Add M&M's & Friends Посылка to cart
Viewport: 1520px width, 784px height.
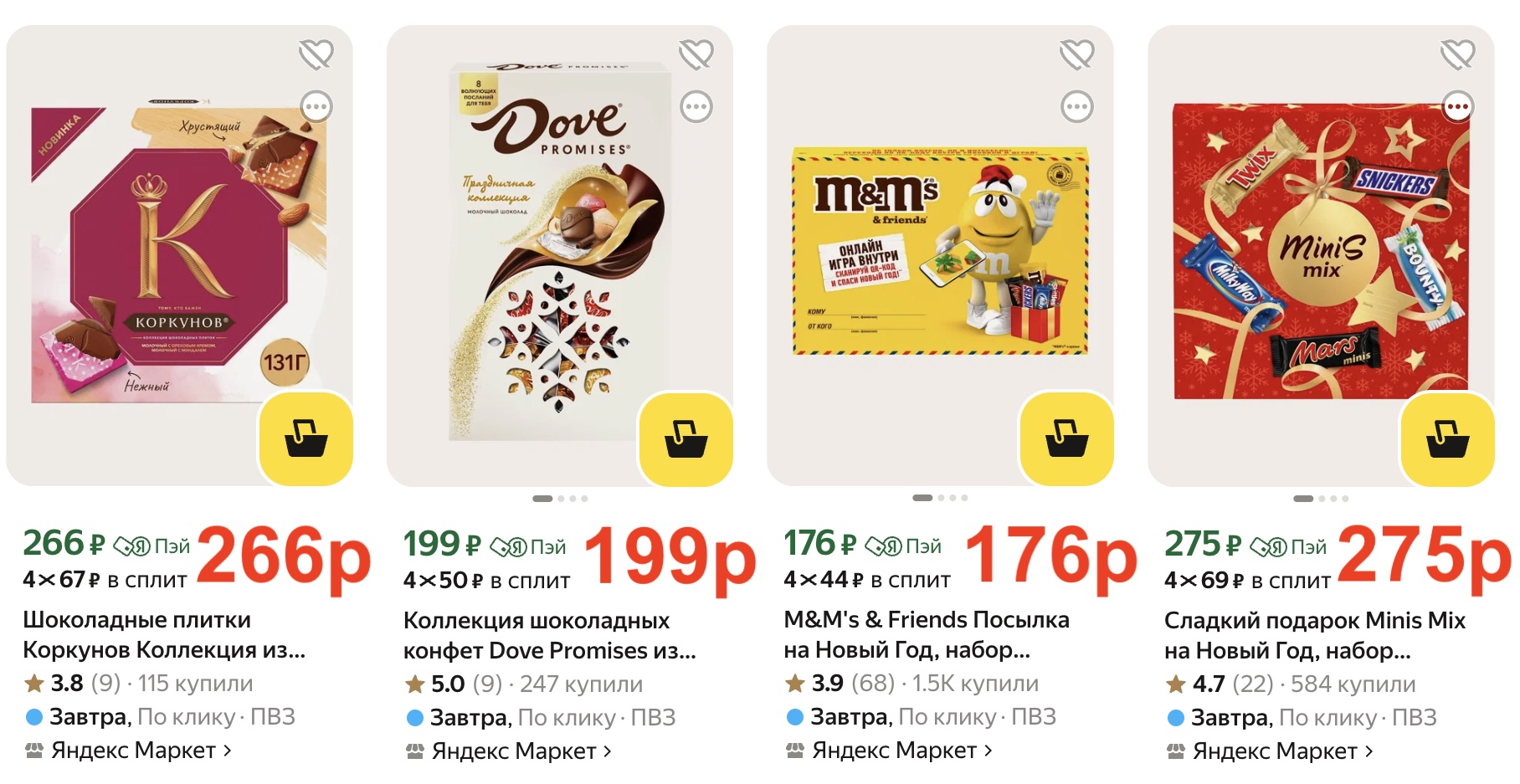pos(1066,439)
